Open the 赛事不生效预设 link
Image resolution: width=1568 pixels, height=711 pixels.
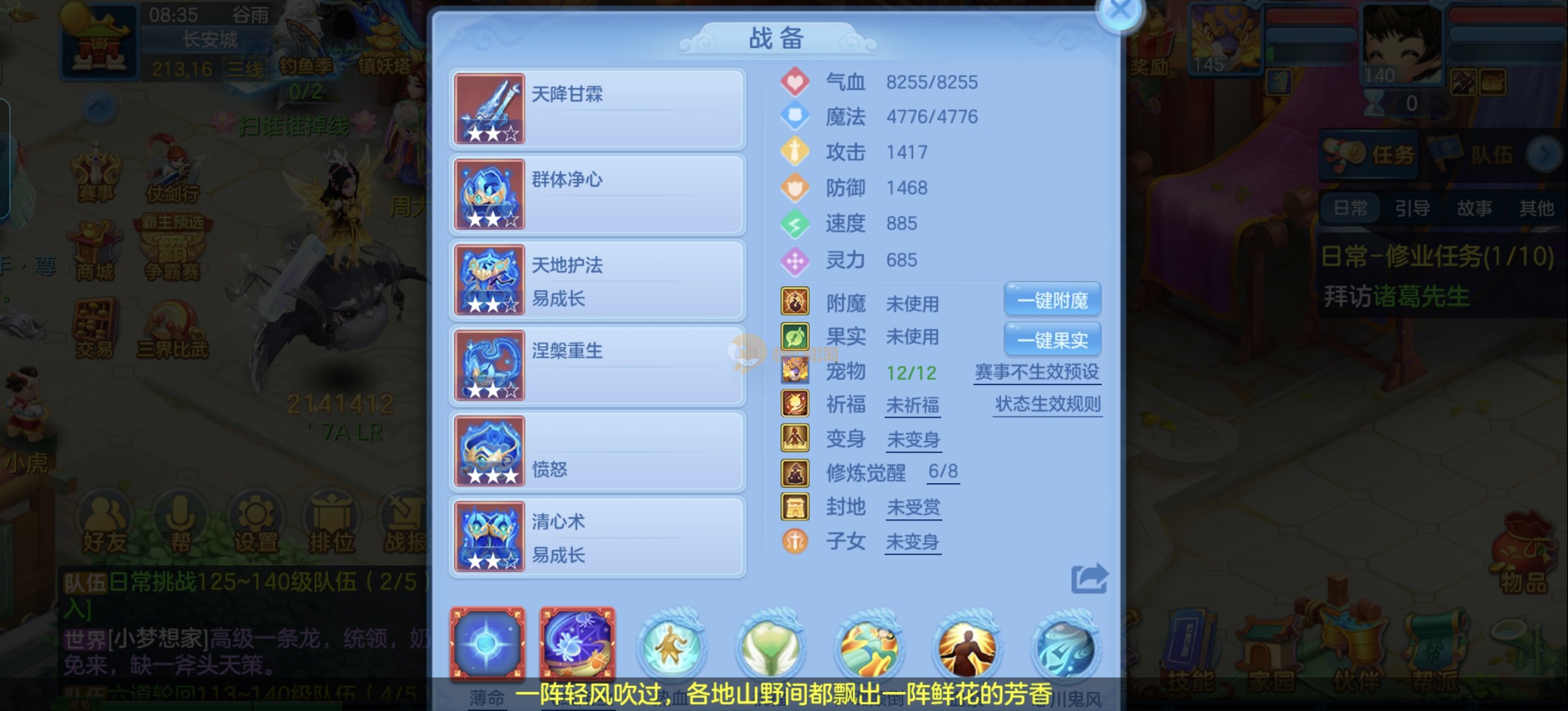1037,372
